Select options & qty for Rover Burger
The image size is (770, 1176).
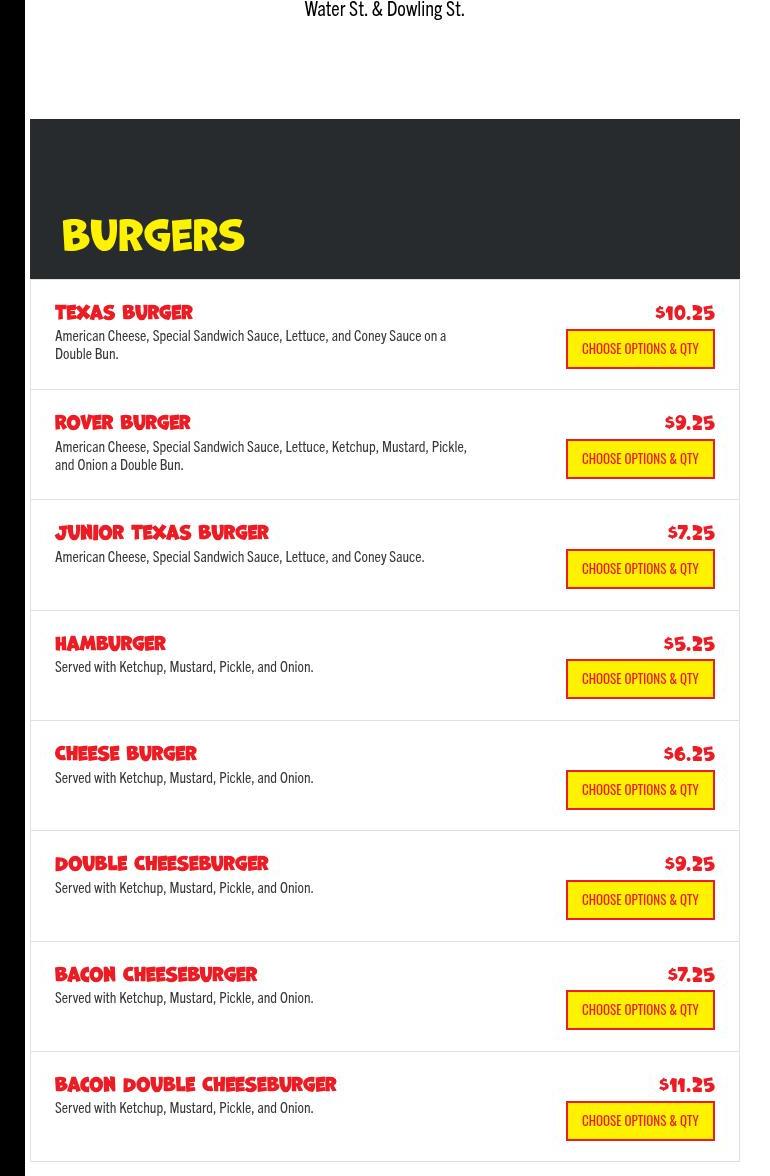tap(640, 459)
